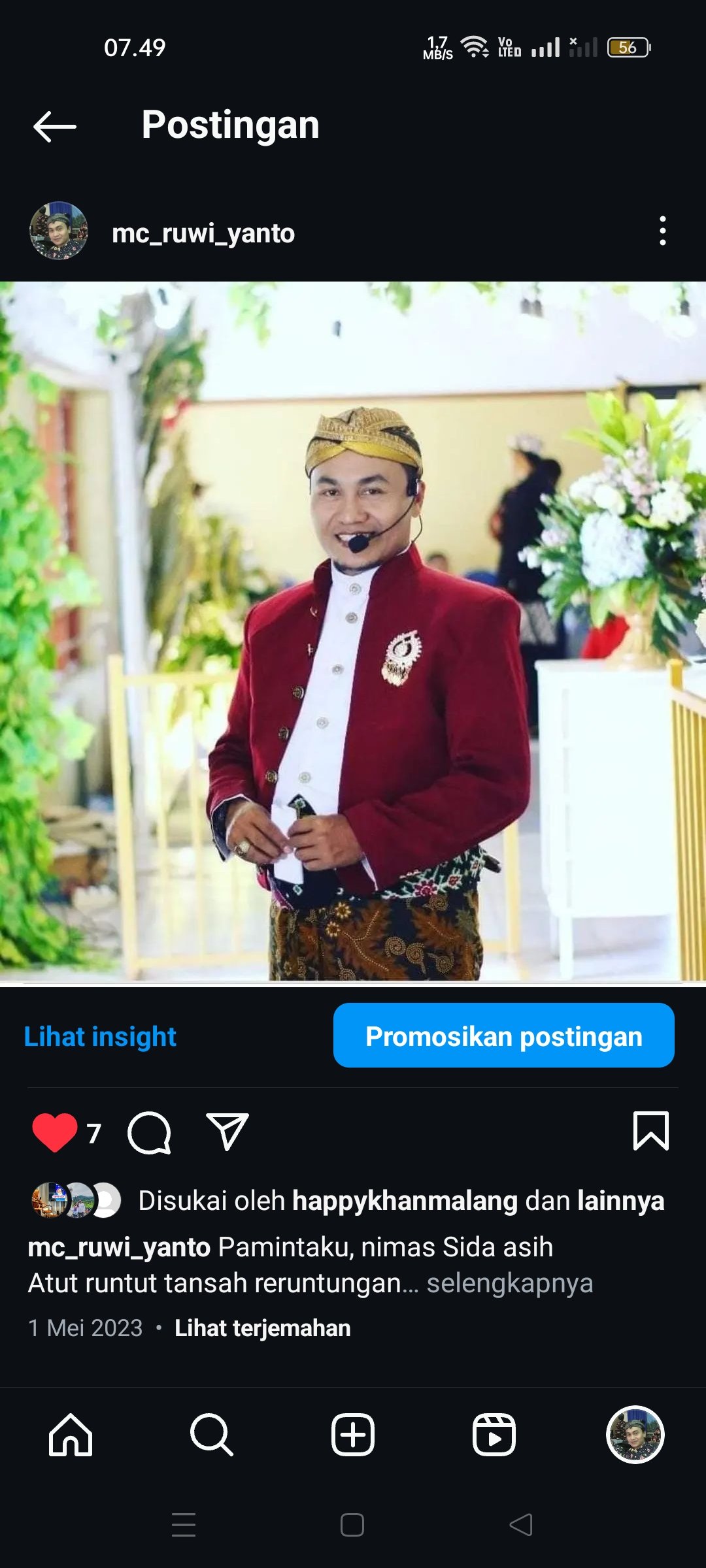
Task: Tap the 7 likes count
Action: 95,1134
